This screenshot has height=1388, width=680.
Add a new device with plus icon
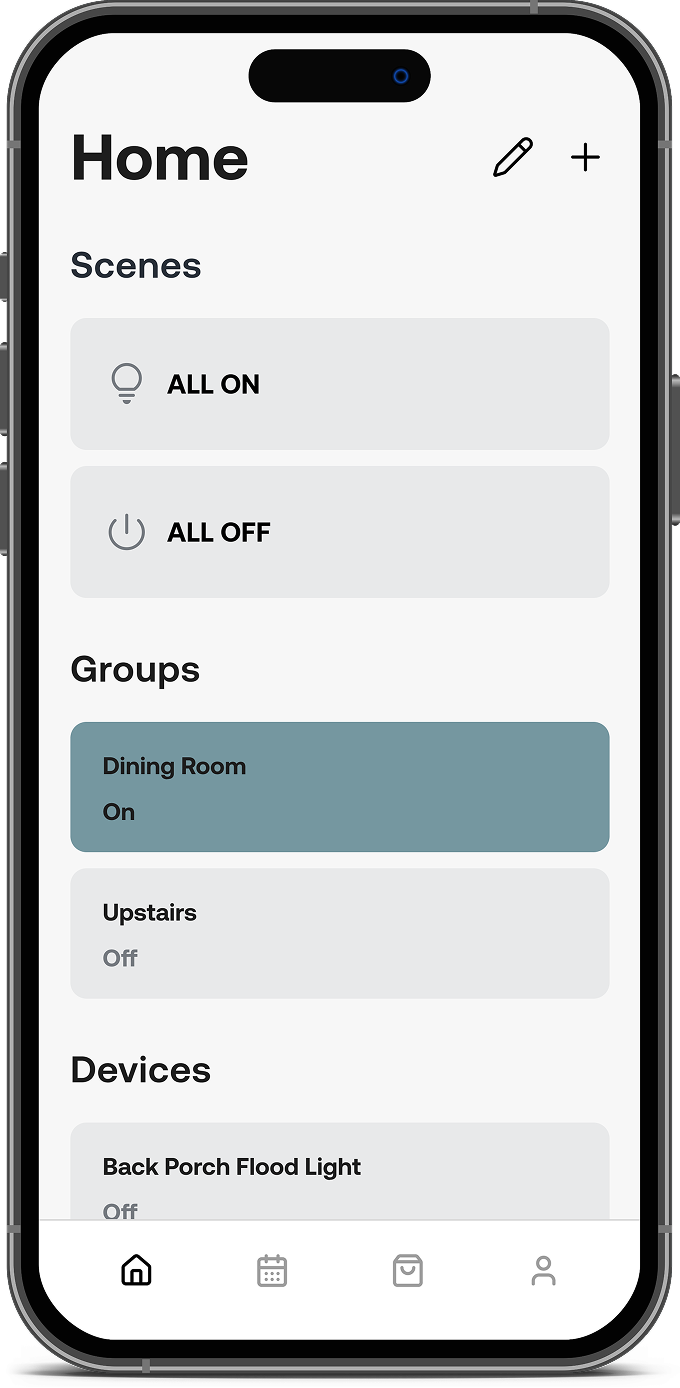pyautogui.click(x=585, y=158)
